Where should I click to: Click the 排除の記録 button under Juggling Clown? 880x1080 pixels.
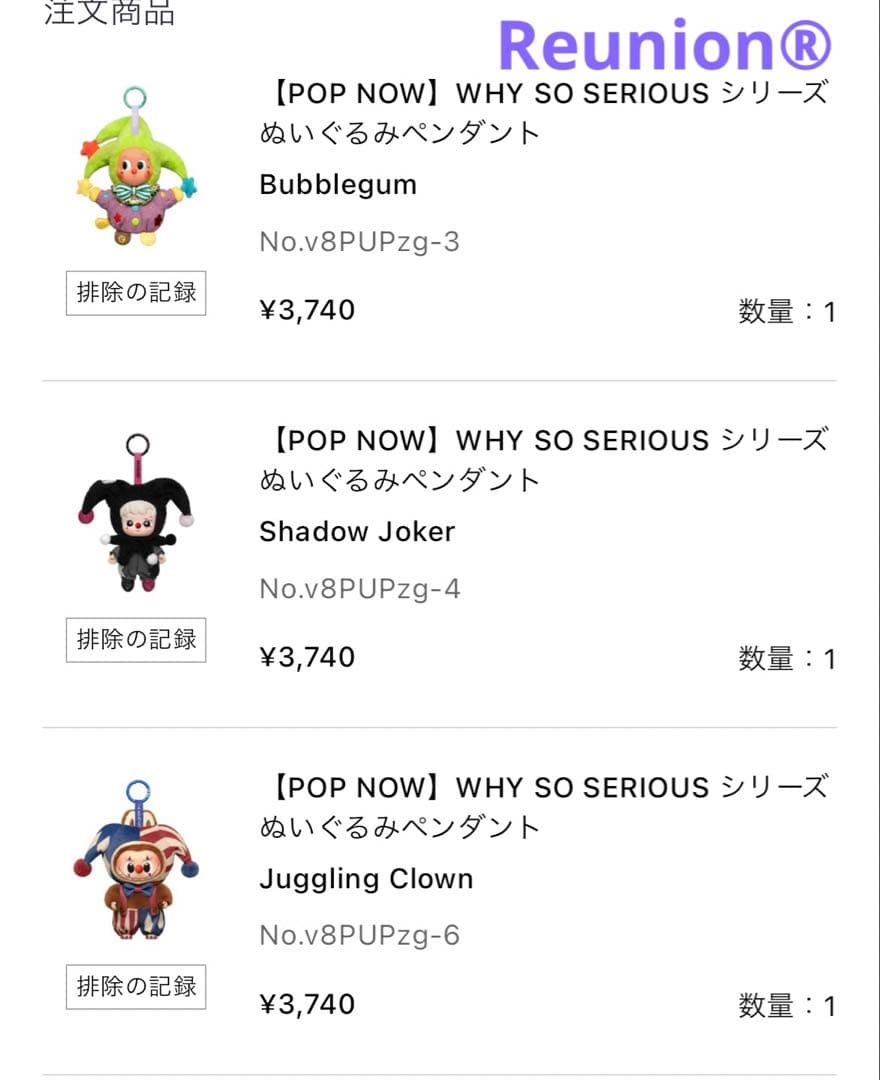(x=135, y=987)
